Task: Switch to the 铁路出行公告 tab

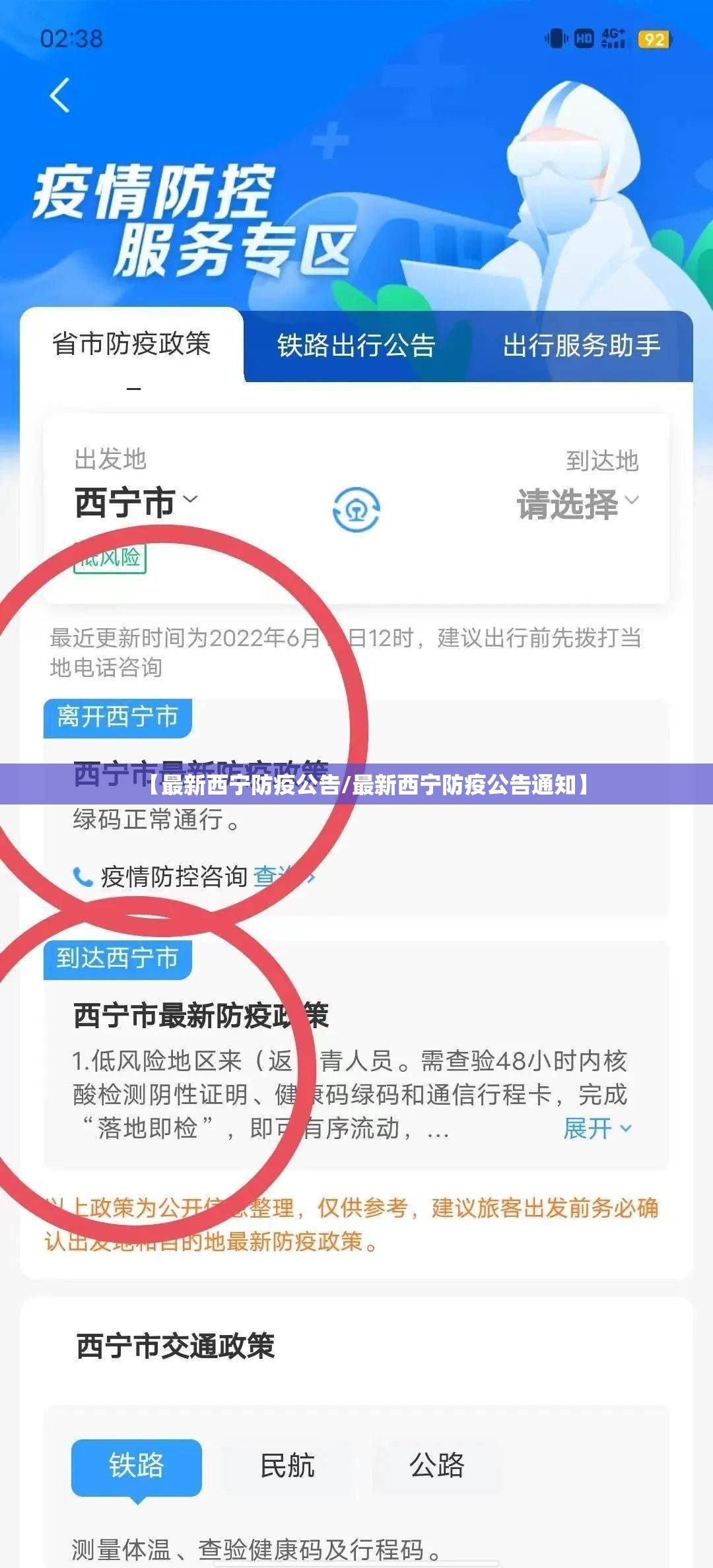Action: (x=356, y=346)
